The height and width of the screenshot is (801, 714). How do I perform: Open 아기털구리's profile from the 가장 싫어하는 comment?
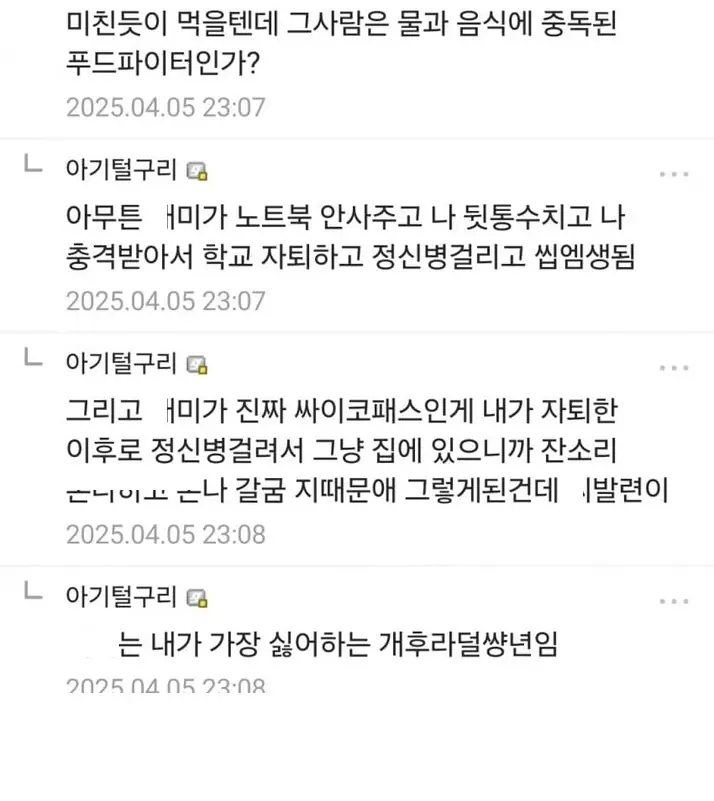coord(120,597)
